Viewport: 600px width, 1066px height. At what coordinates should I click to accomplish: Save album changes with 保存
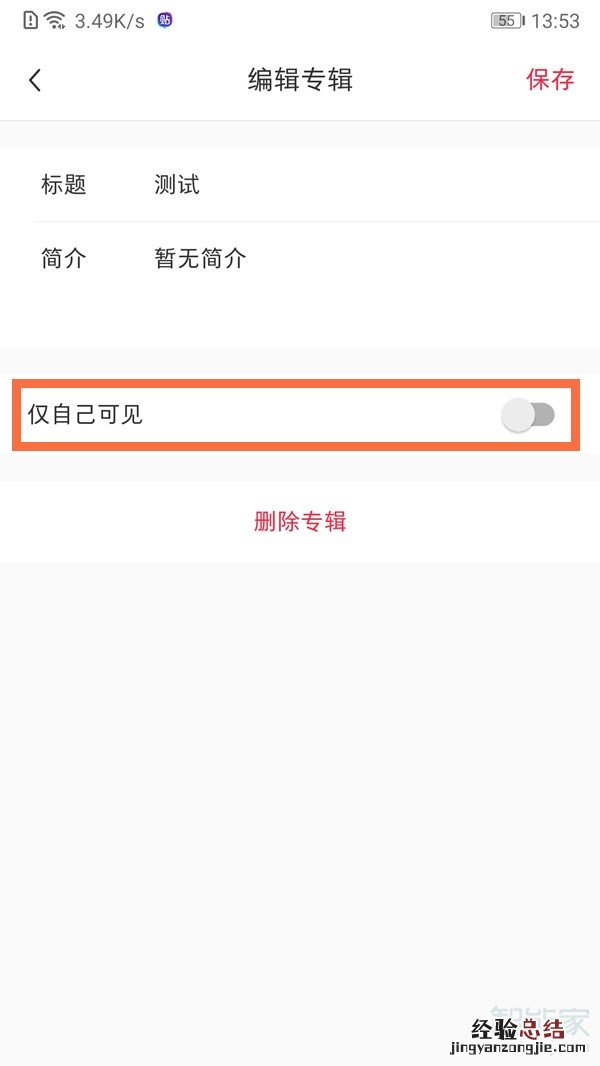pos(550,80)
